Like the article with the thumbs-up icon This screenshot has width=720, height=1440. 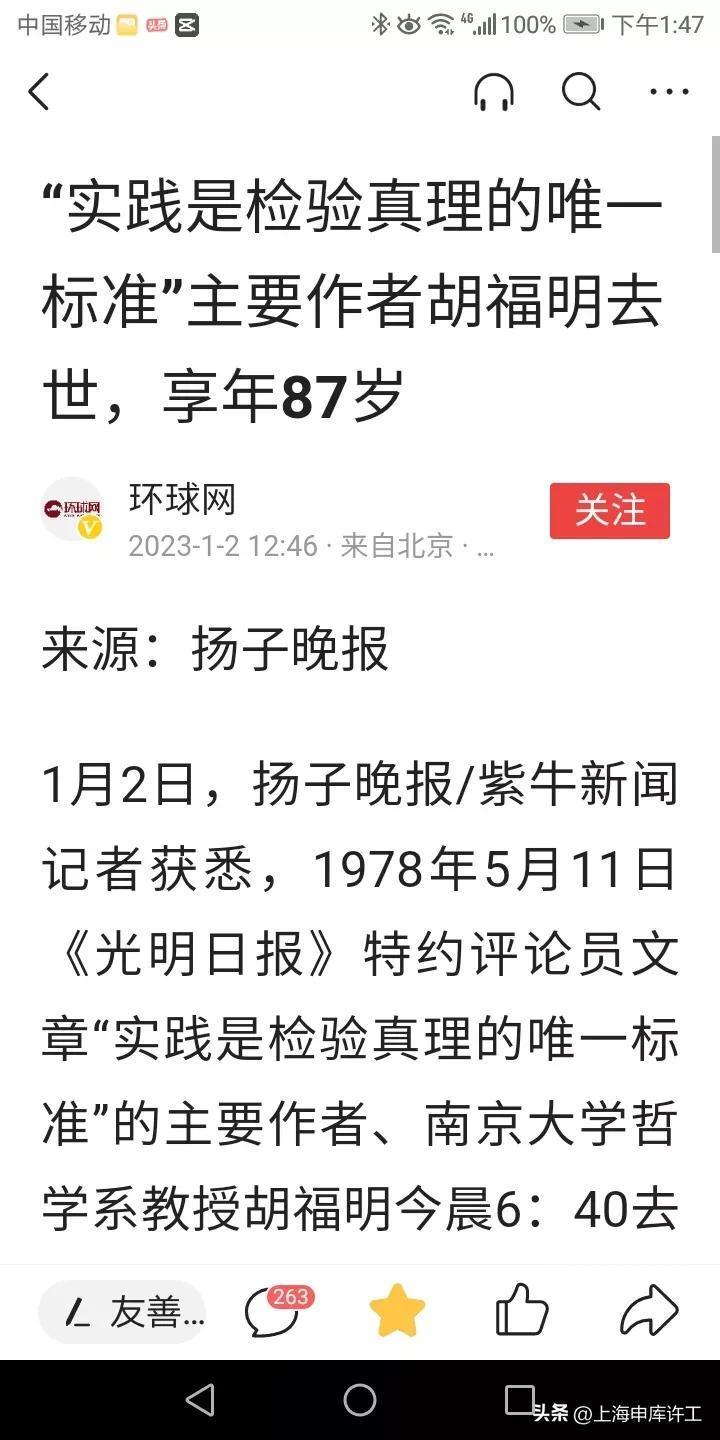pos(522,1312)
